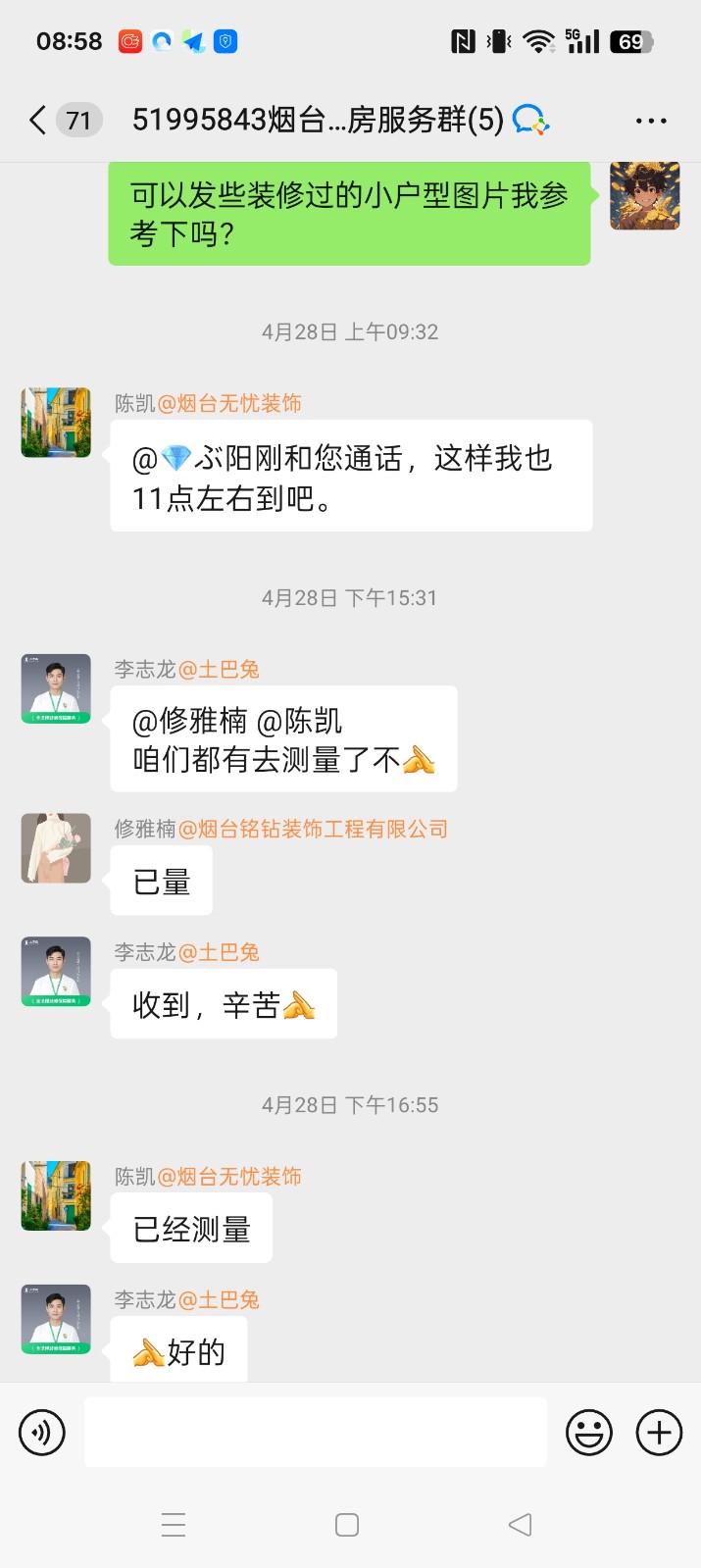
Task: Tap the system home button
Action: [347, 1525]
